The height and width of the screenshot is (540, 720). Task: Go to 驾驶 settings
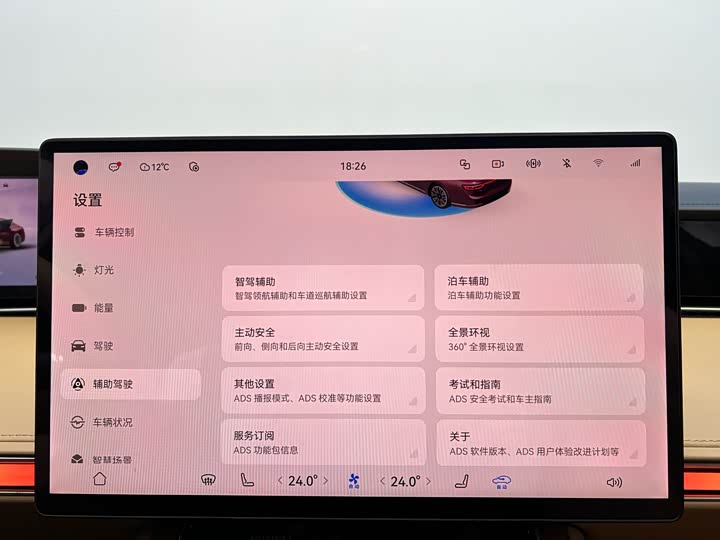coord(103,346)
